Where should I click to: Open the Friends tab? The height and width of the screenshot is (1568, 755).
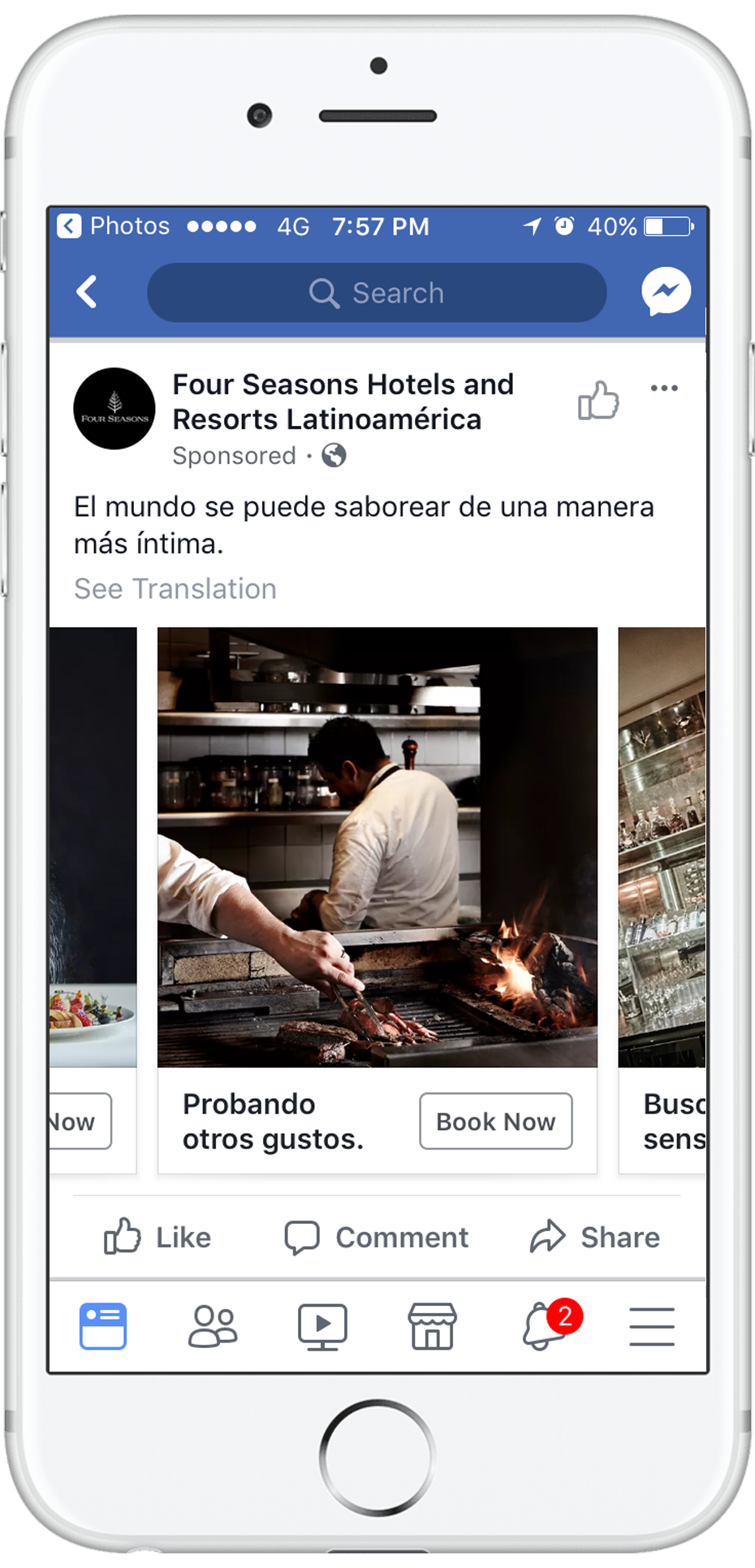[213, 1326]
